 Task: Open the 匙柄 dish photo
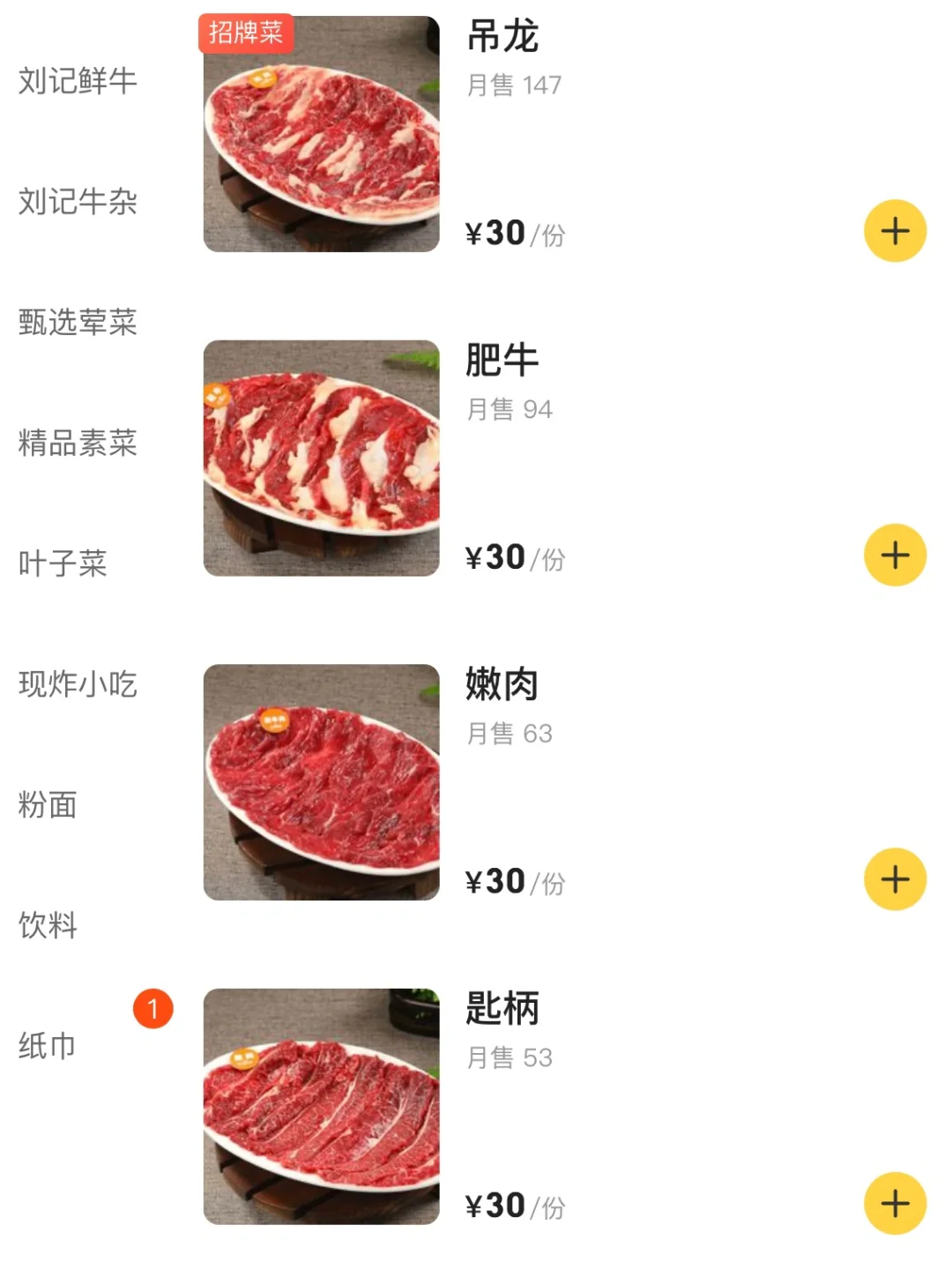(x=321, y=1106)
